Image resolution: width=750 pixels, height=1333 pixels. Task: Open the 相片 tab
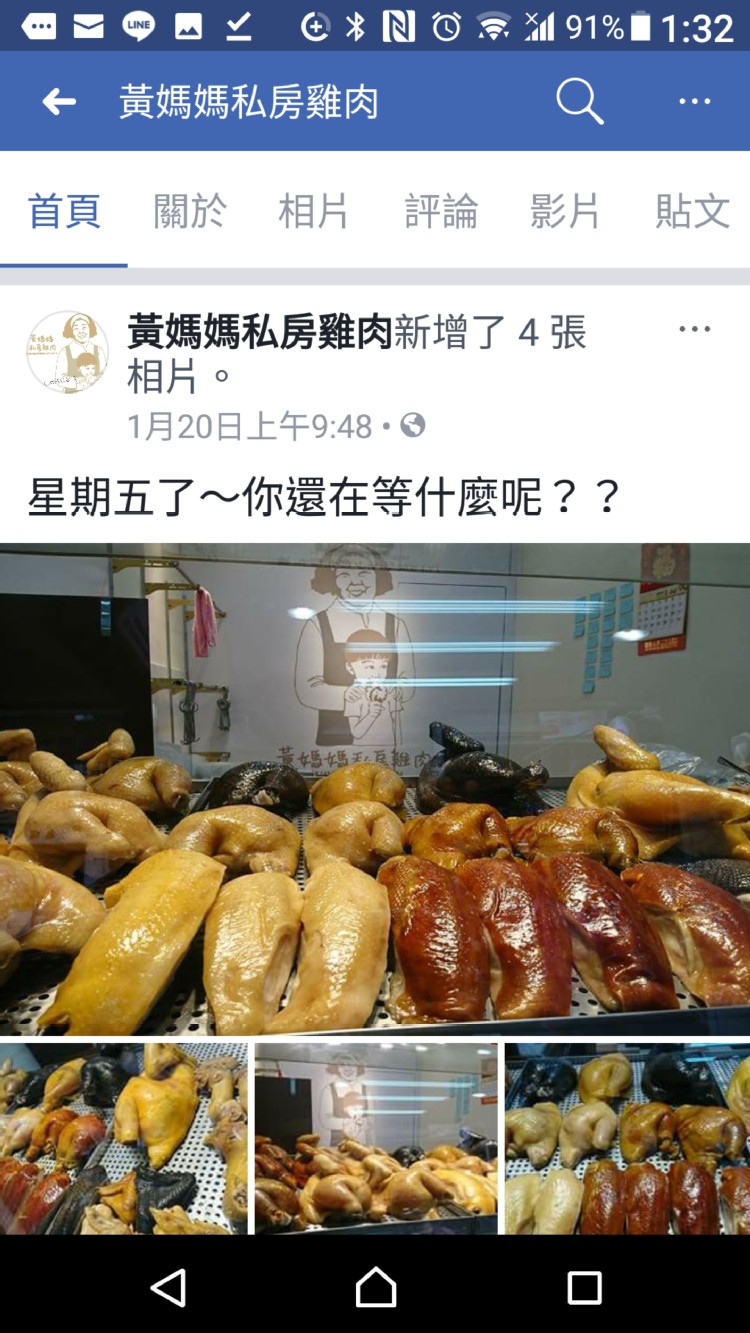point(314,212)
